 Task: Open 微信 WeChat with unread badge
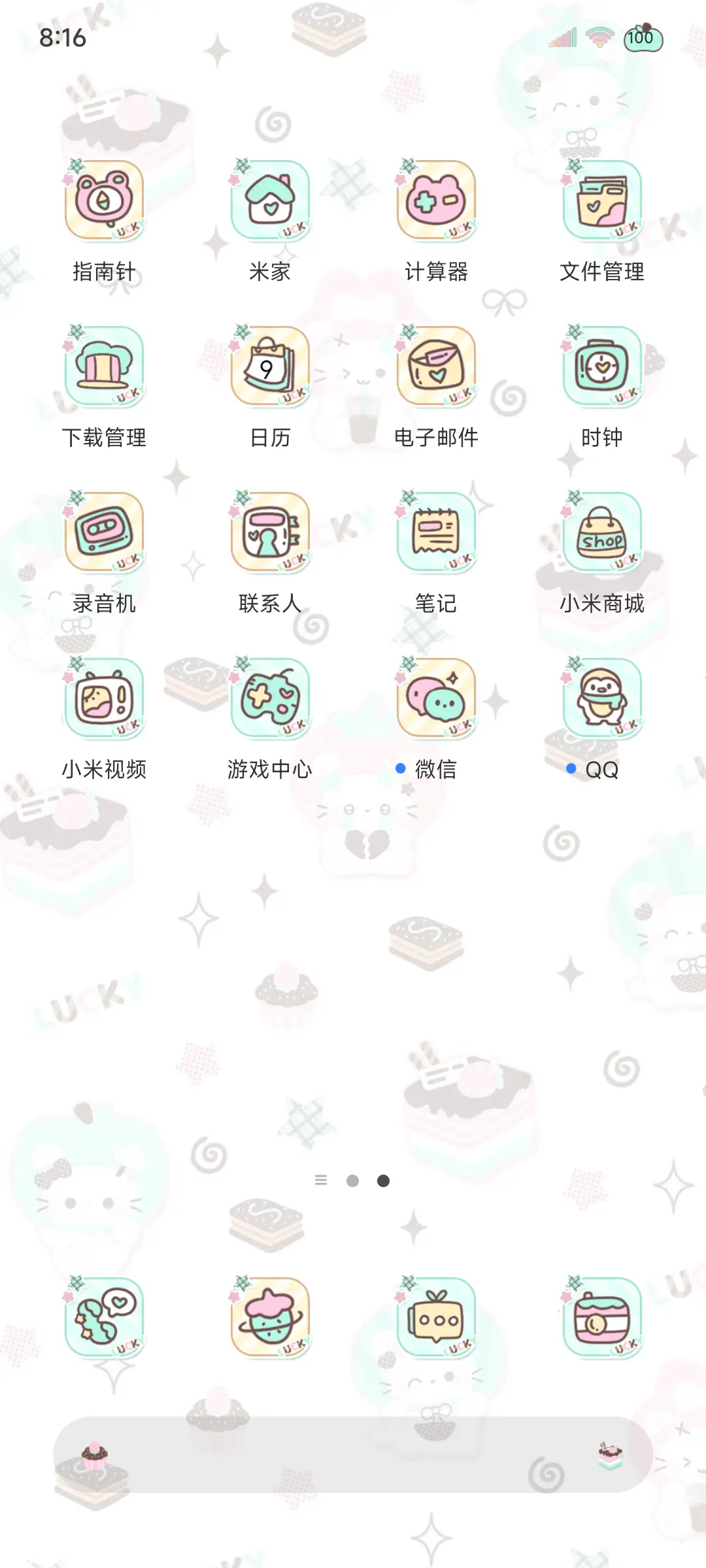[435, 699]
